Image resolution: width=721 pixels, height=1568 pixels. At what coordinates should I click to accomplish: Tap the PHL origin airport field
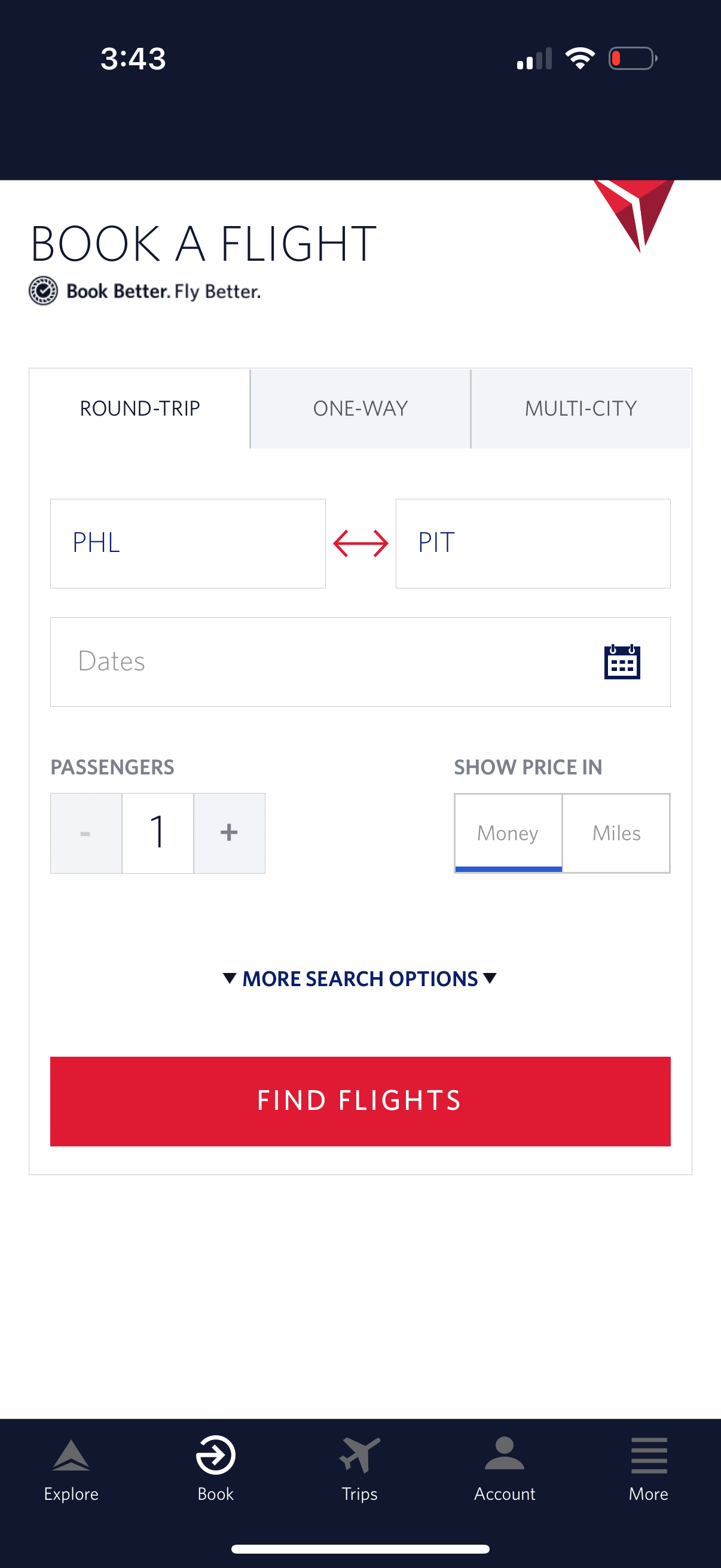click(x=187, y=543)
